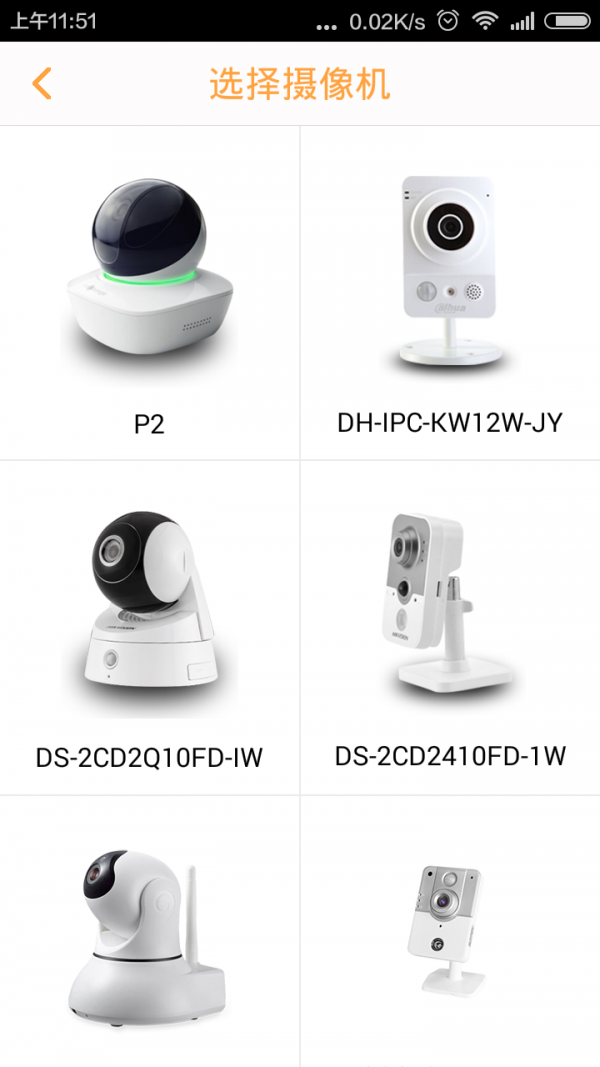
Task: Select the DS-2CD2410FD-1W camera
Action: pyautogui.click(x=450, y=628)
